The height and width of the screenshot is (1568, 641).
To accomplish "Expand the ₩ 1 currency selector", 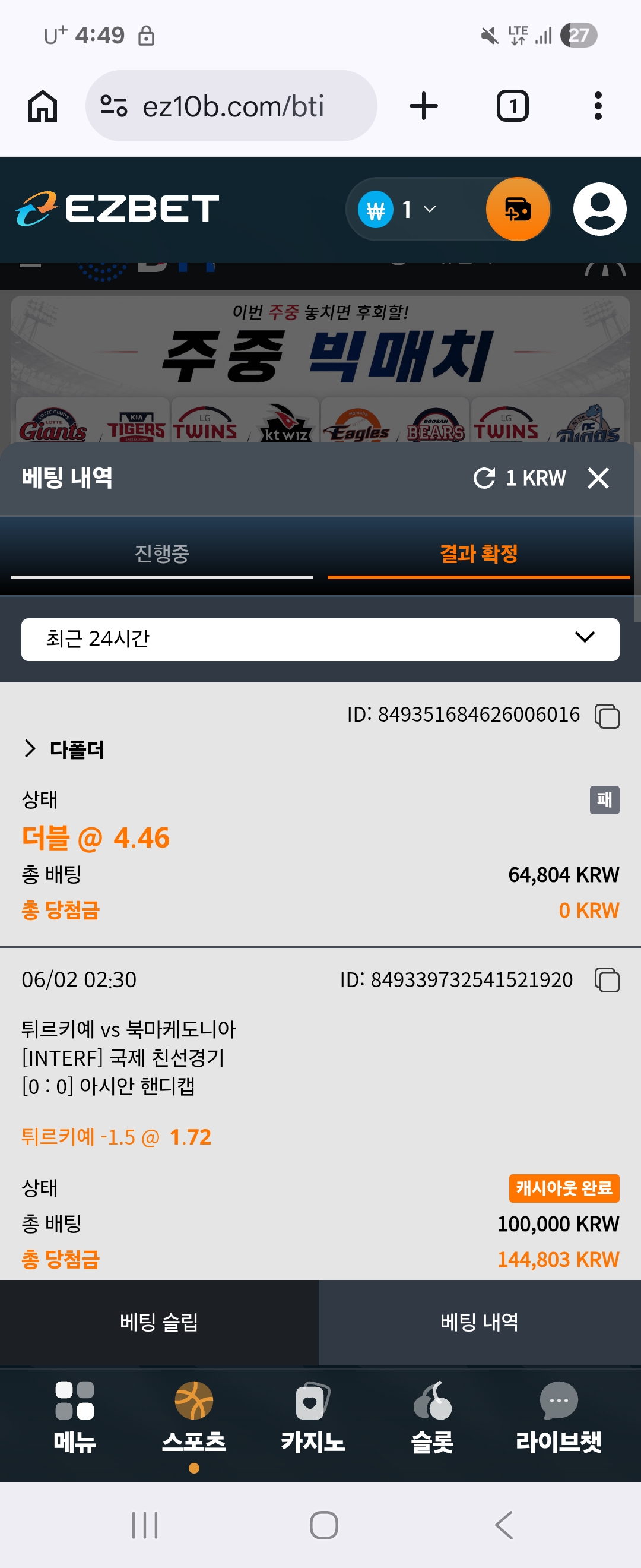I will point(398,210).
